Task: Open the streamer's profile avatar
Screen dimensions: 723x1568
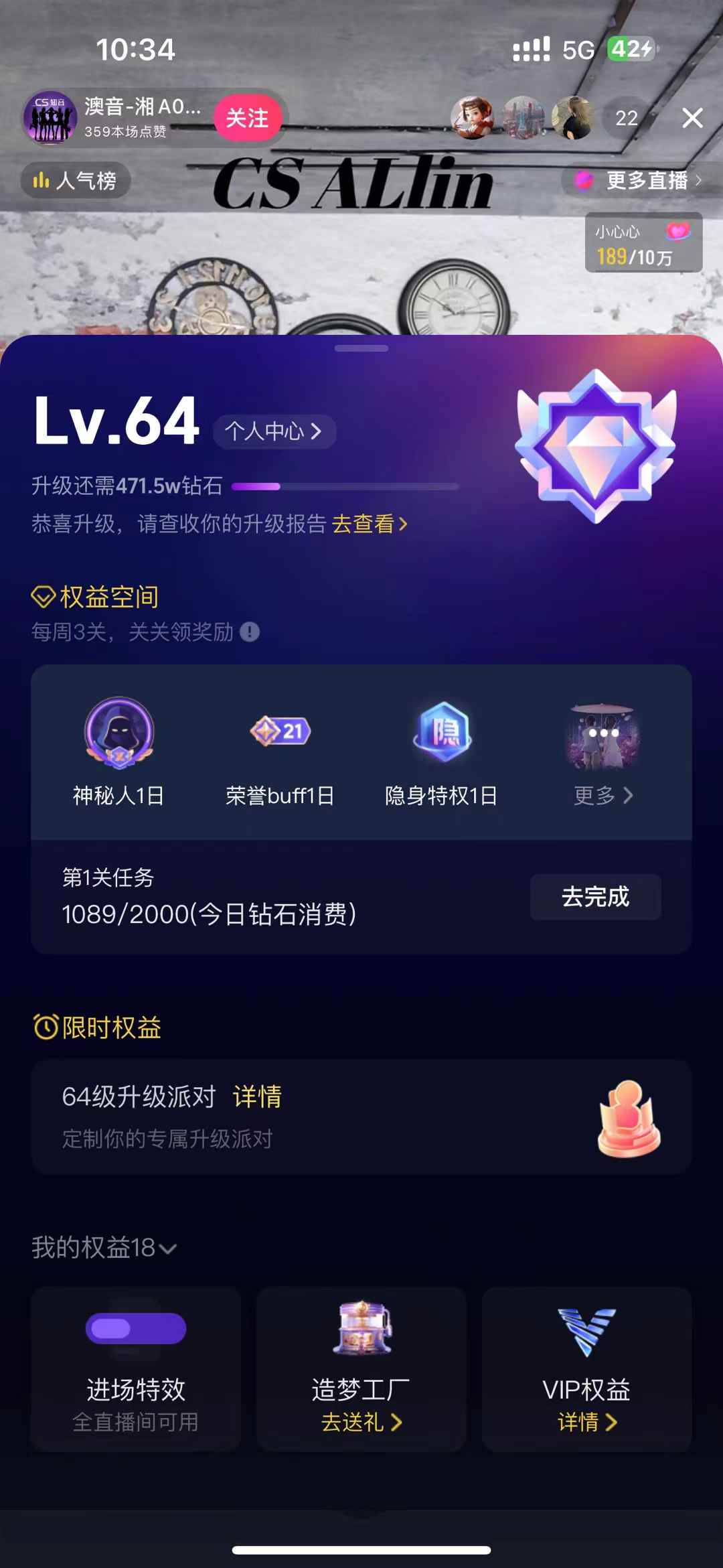Action: (x=50, y=119)
